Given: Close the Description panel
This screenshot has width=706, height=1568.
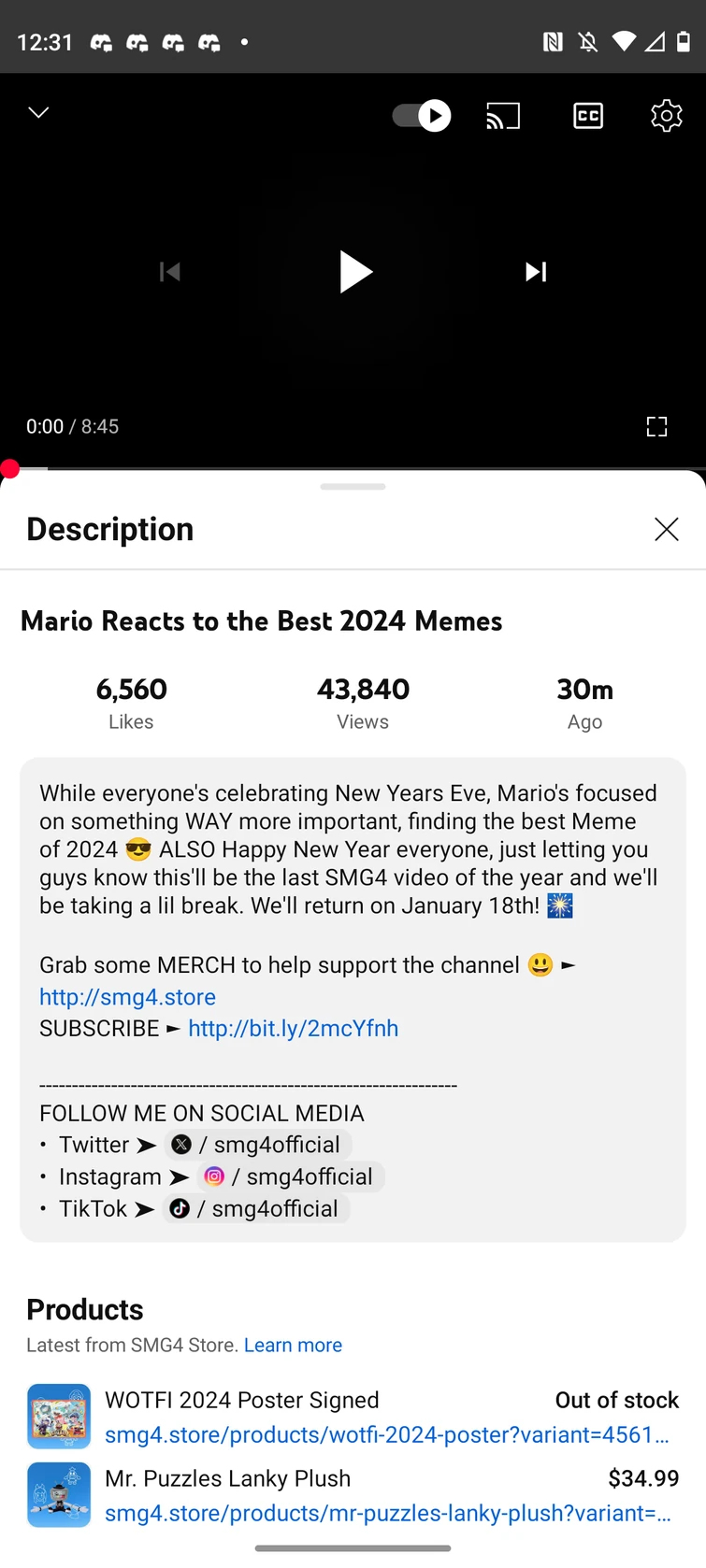Looking at the screenshot, I should pyautogui.click(x=666, y=529).
